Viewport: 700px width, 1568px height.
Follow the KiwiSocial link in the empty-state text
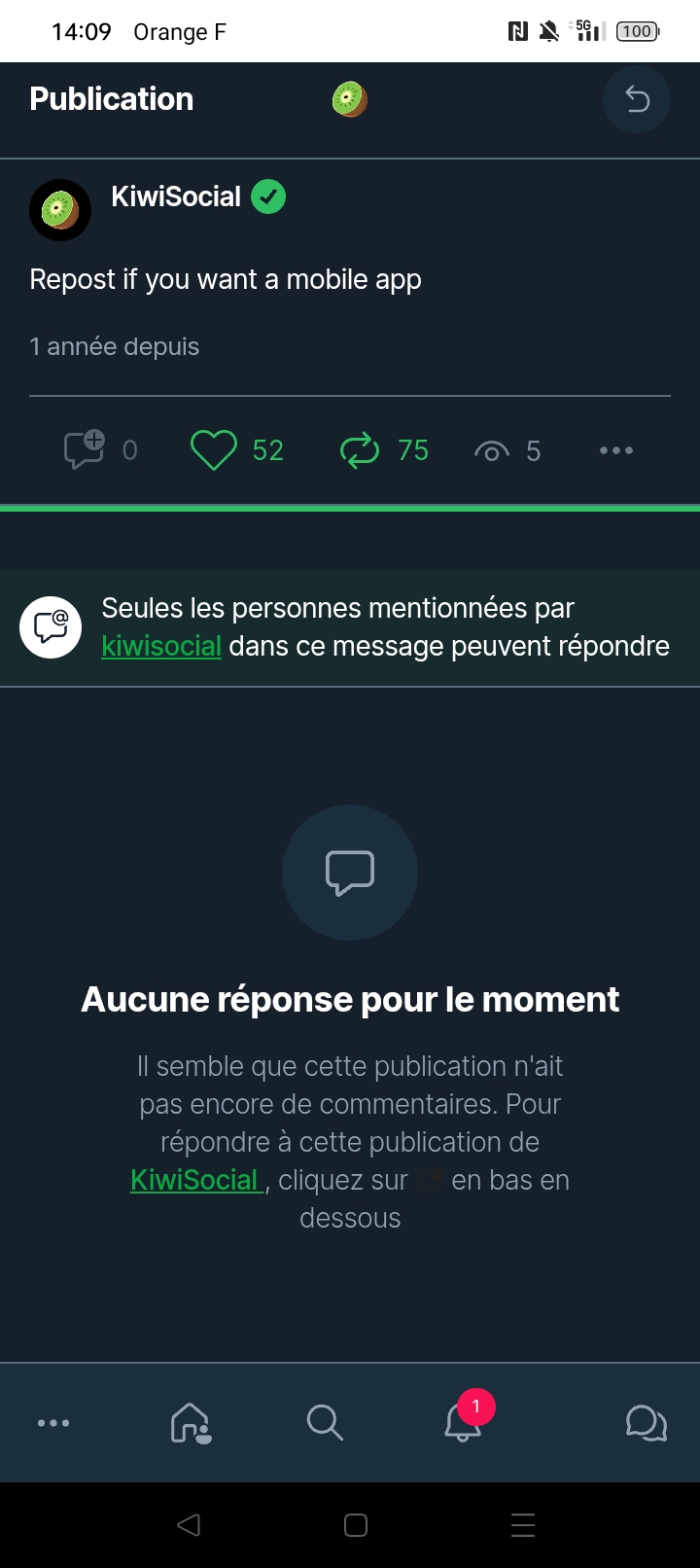(x=196, y=1180)
